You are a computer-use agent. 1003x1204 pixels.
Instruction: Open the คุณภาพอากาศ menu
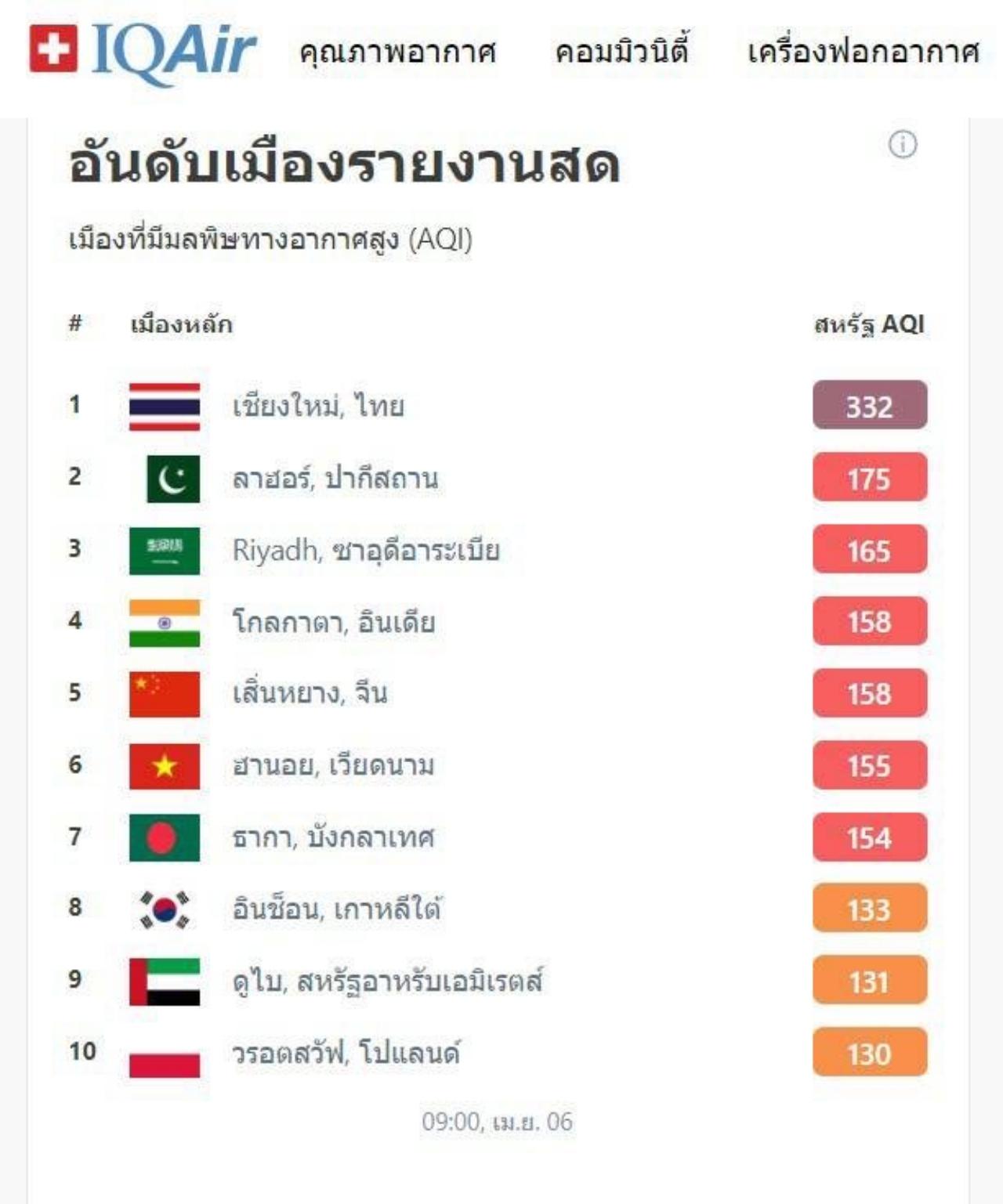[397, 52]
